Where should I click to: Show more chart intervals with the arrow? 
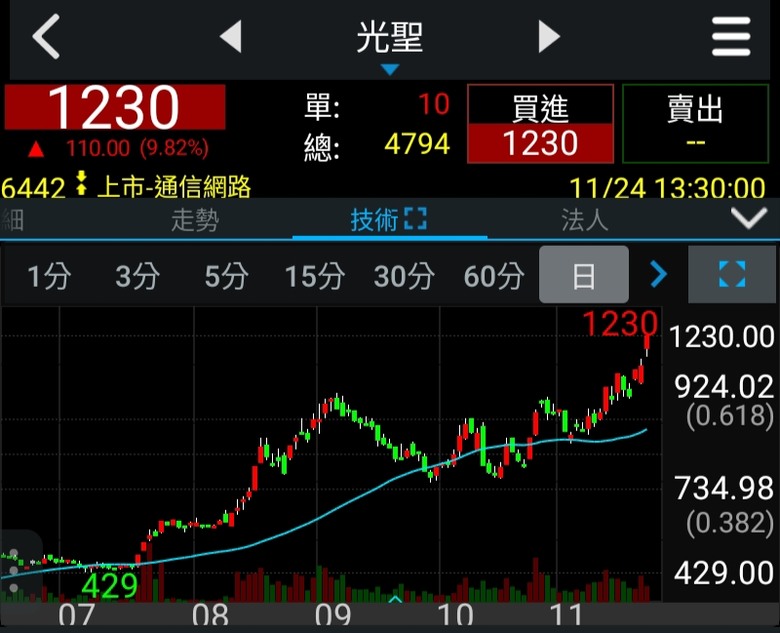click(658, 274)
